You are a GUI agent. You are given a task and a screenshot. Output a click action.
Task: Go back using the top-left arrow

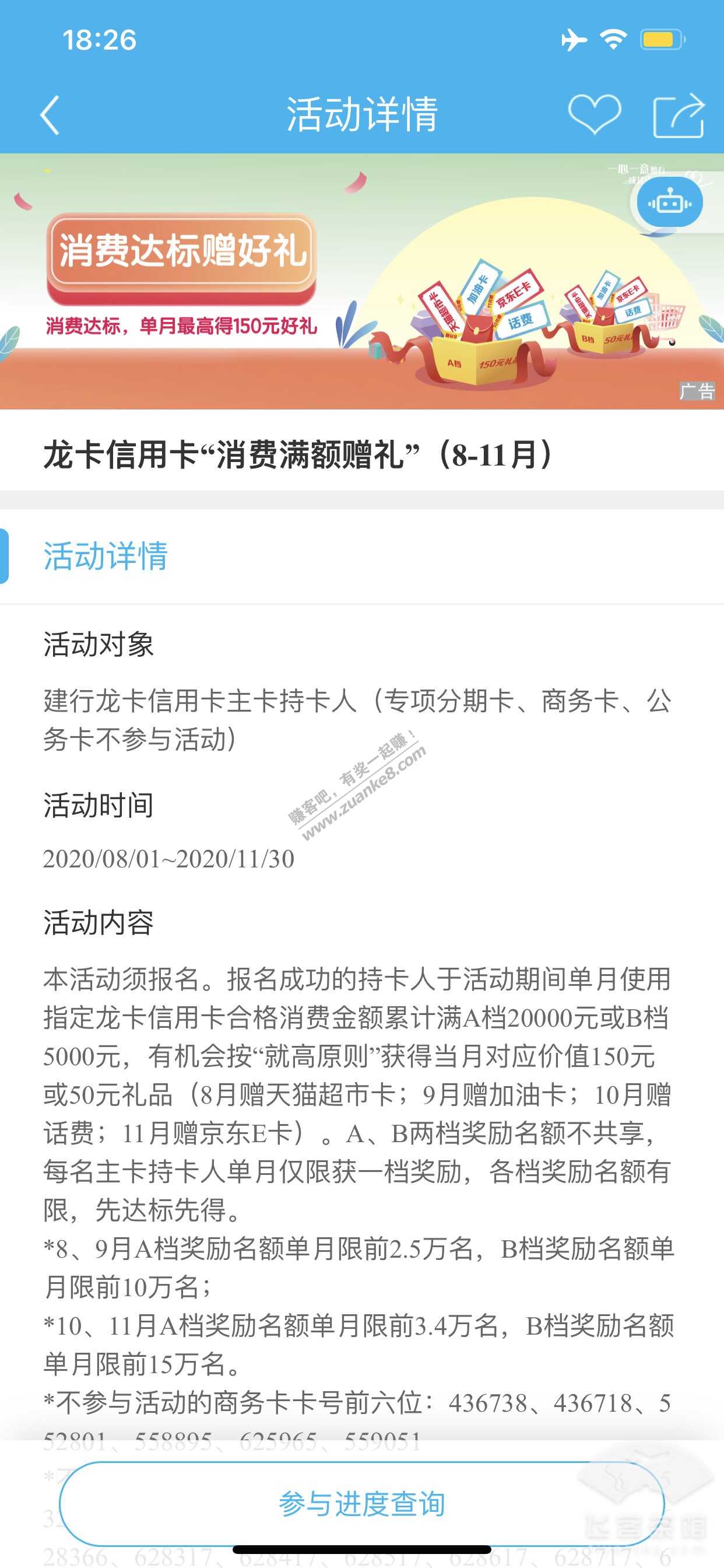[x=50, y=114]
